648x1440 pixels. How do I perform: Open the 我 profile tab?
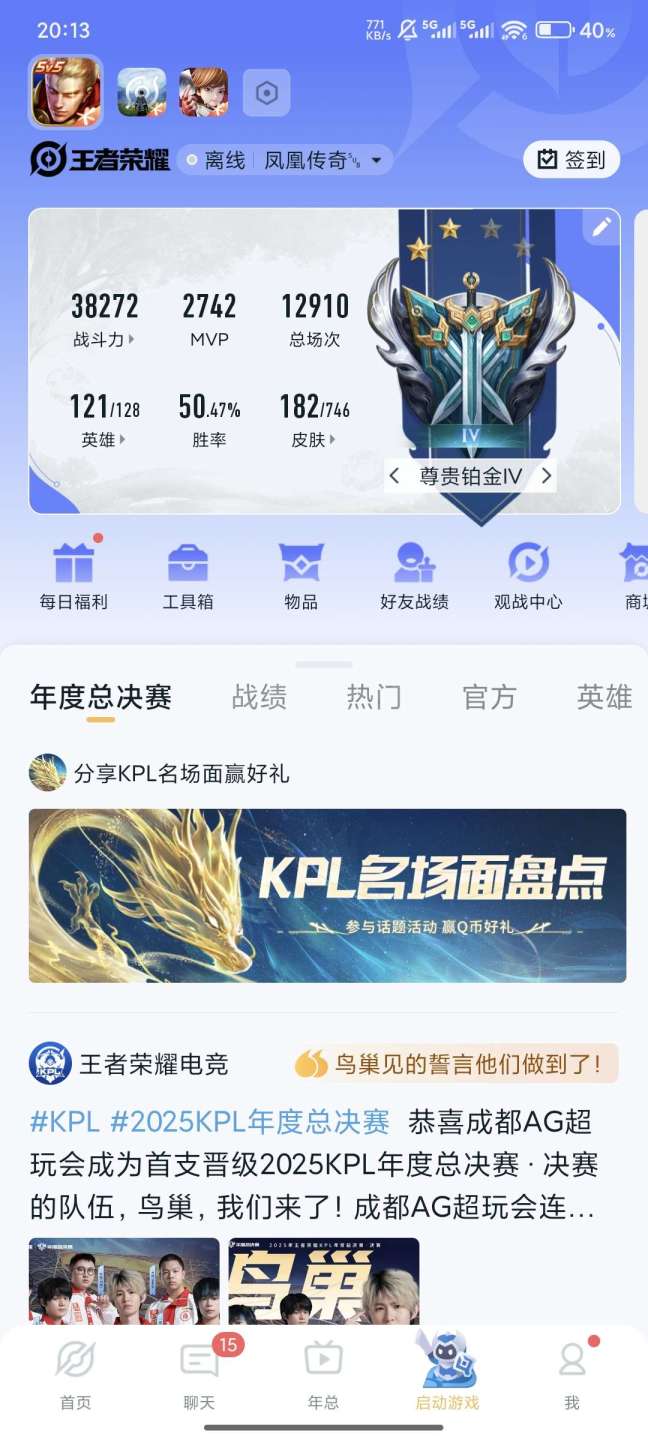[x=572, y=1375]
